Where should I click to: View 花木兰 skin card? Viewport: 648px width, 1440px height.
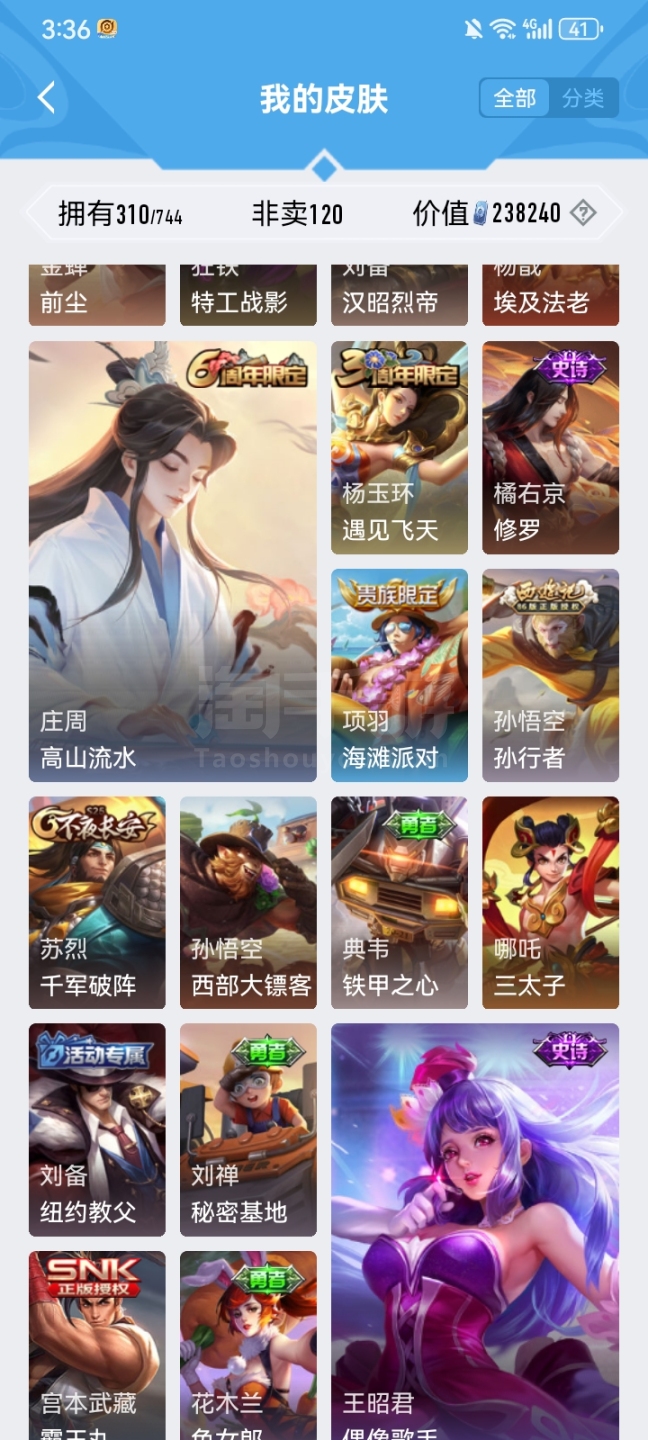248,1345
